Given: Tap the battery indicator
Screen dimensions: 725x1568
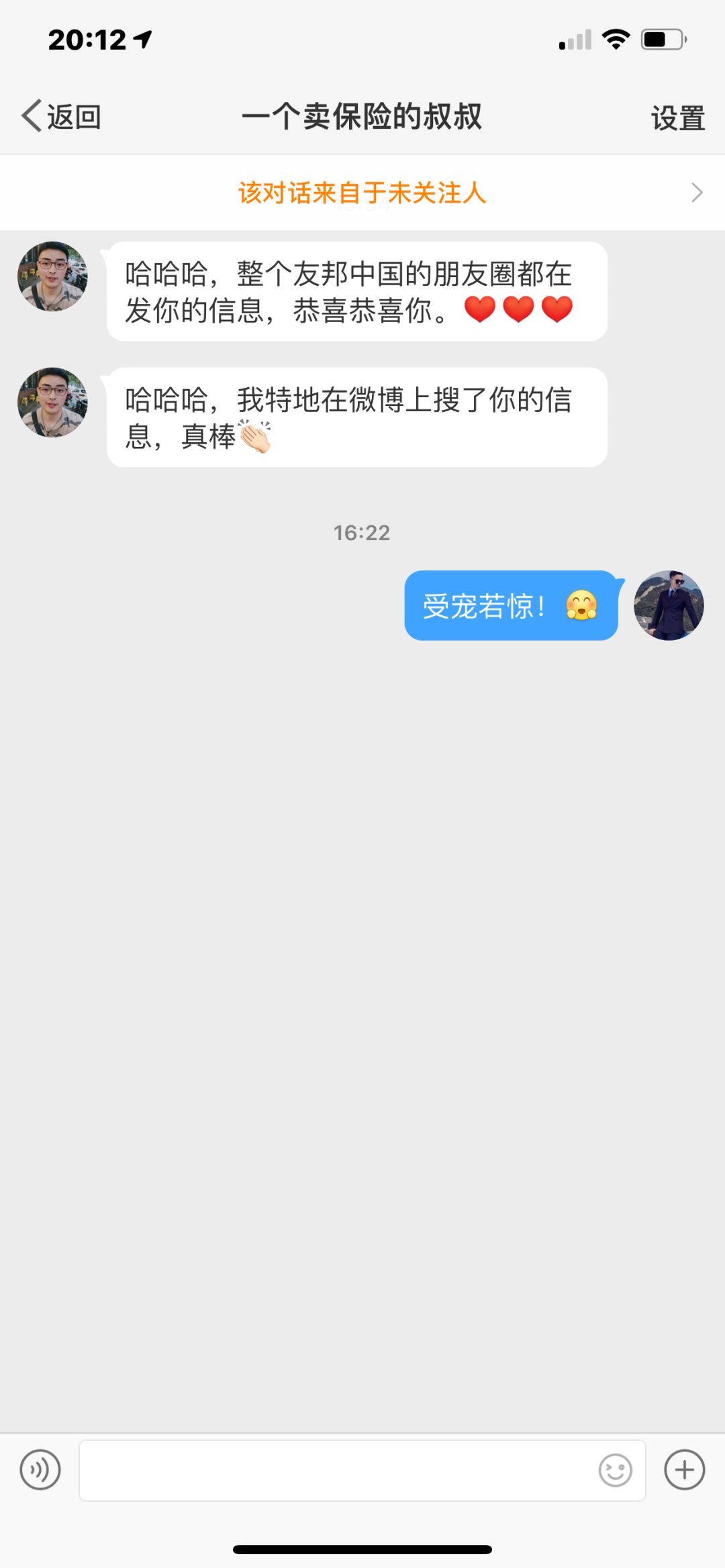Looking at the screenshot, I should (x=663, y=40).
